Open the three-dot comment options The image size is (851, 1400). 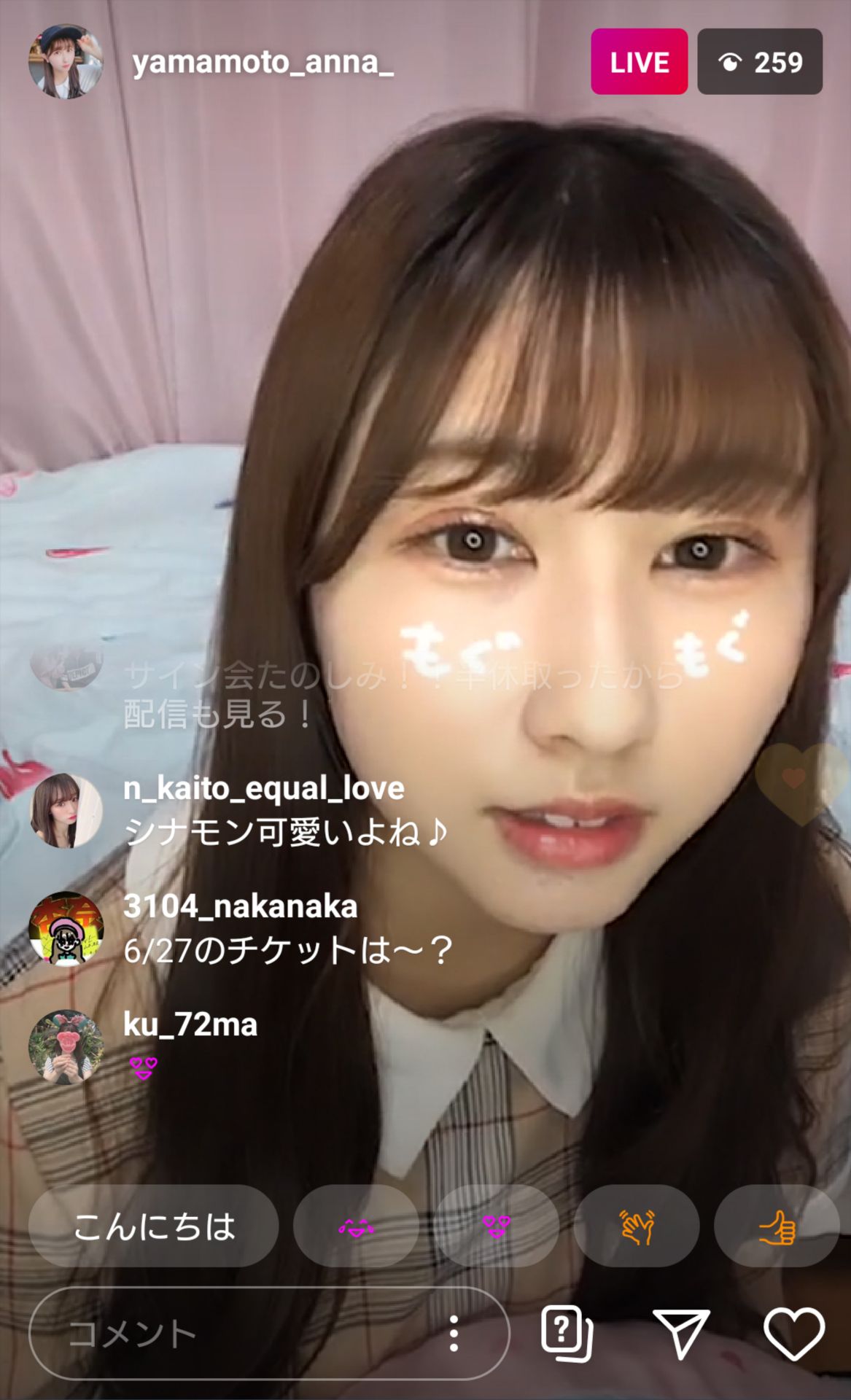454,1334
